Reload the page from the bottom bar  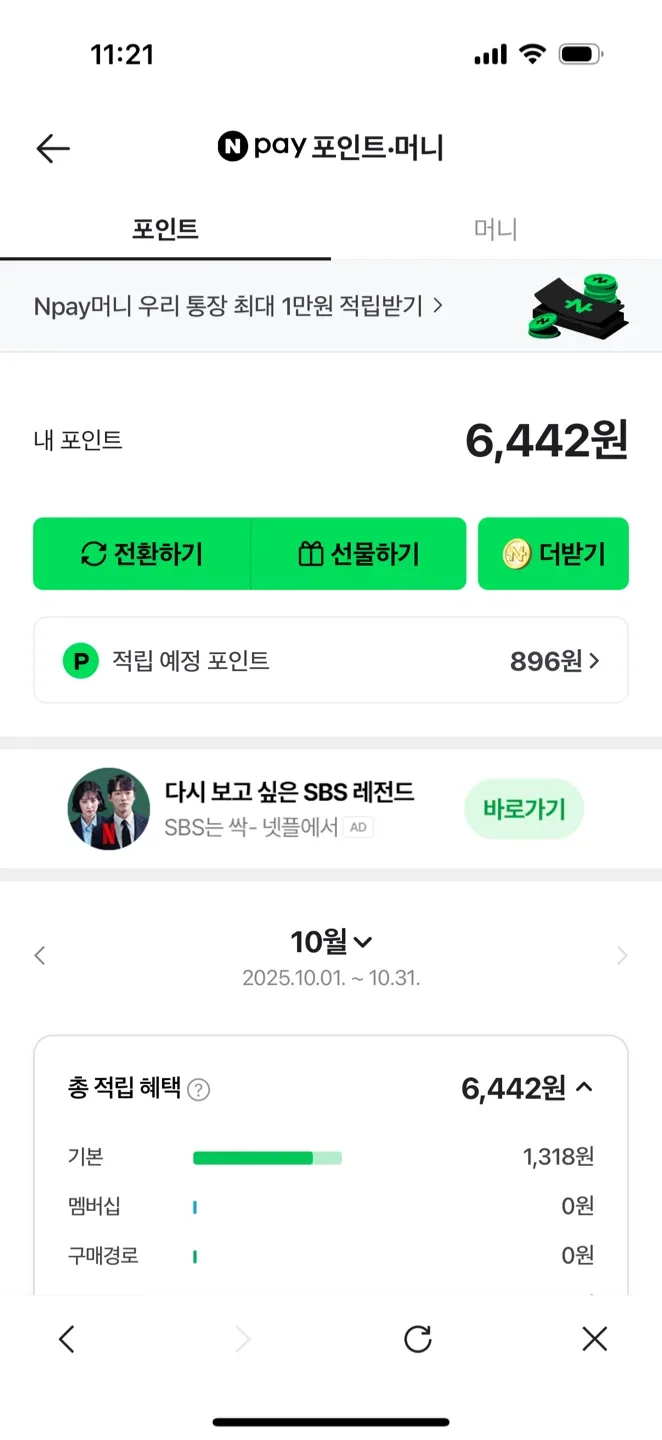click(418, 1339)
